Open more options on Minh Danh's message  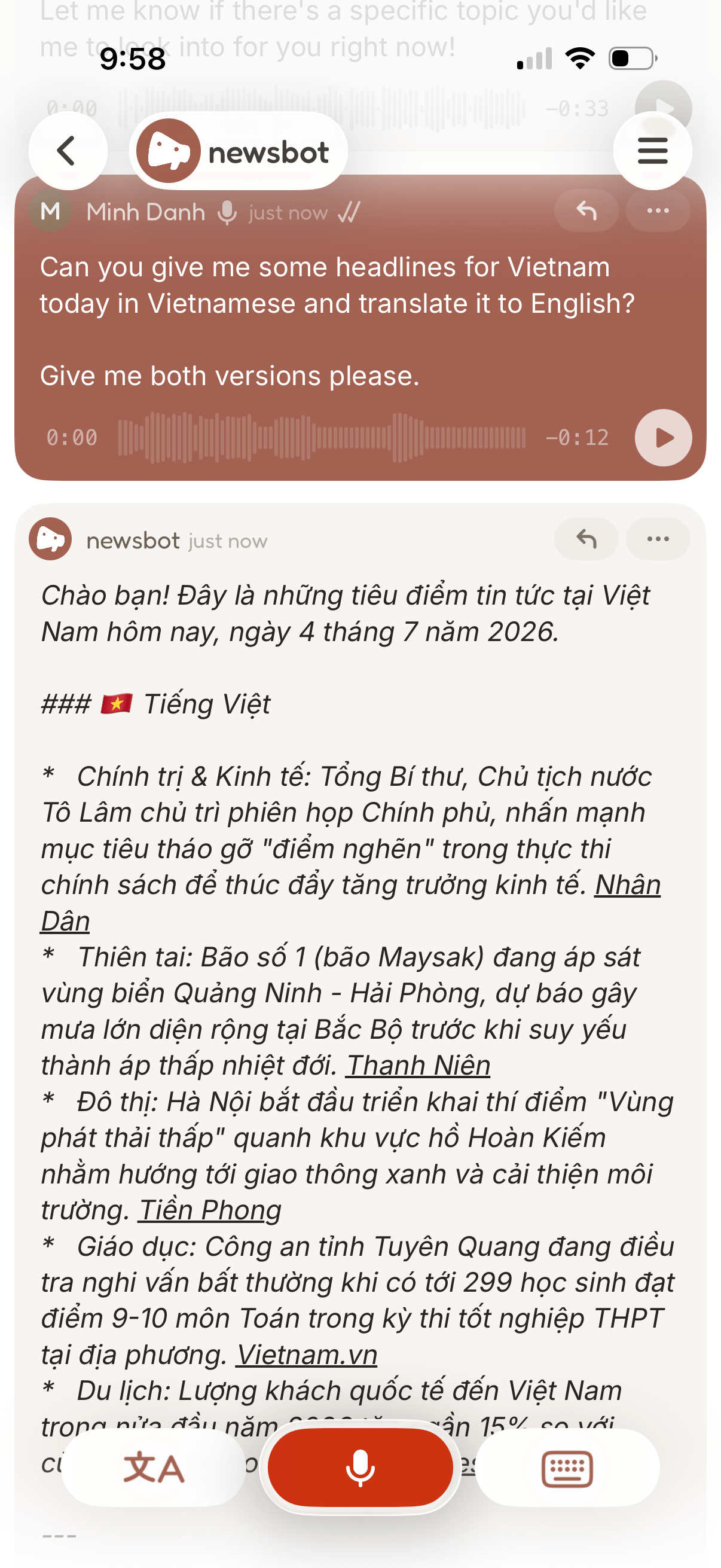[658, 211]
